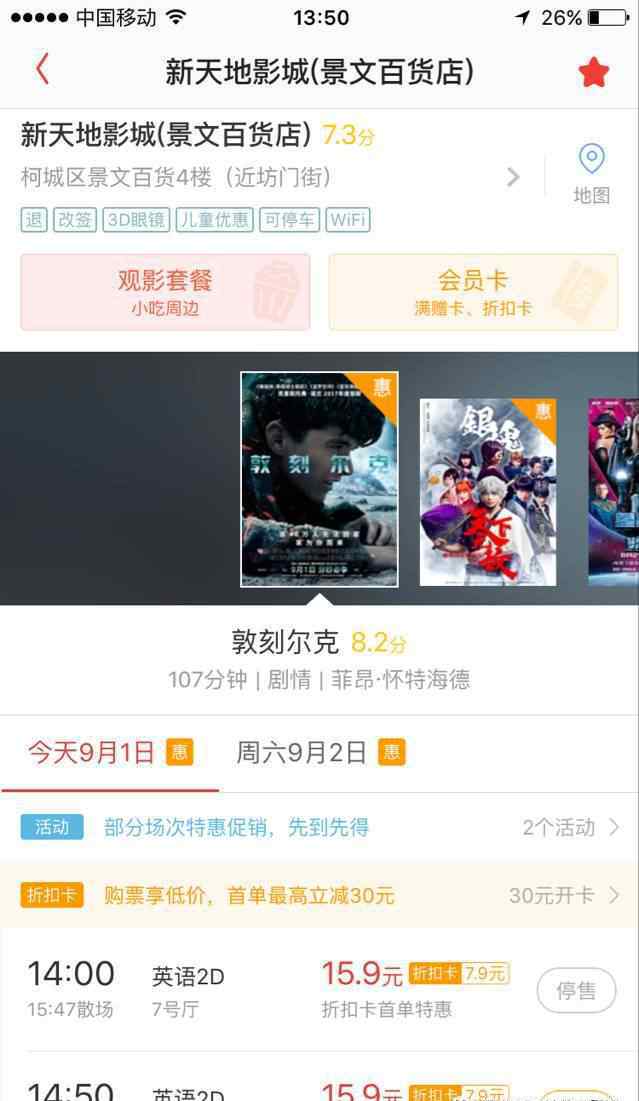Open the 折扣卡 30元开卡 offer

(320, 895)
